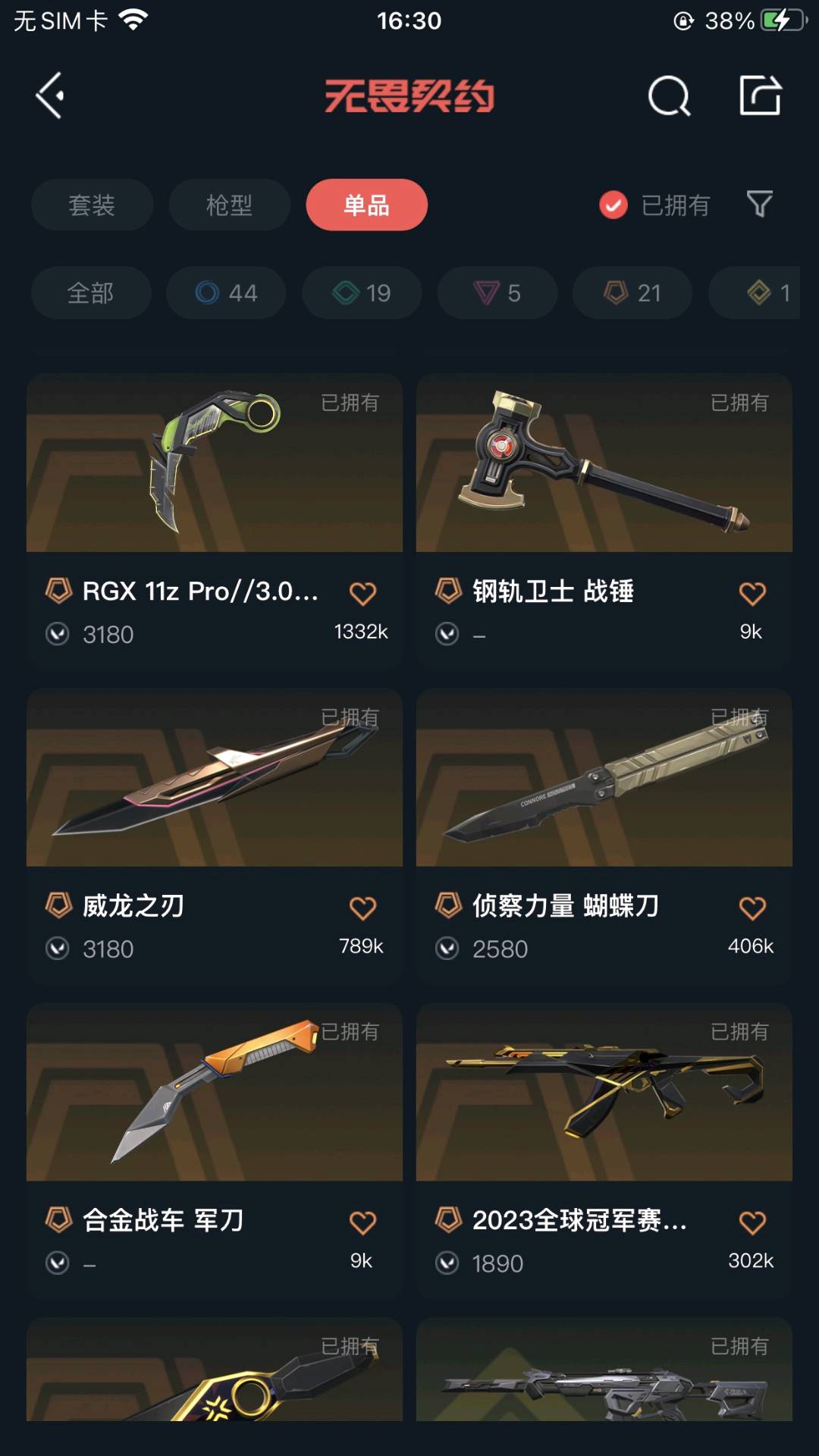This screenshot has width=819, height=1456.
Task: Open the 合金战车 军刀 card
Action: point(215,1150)
